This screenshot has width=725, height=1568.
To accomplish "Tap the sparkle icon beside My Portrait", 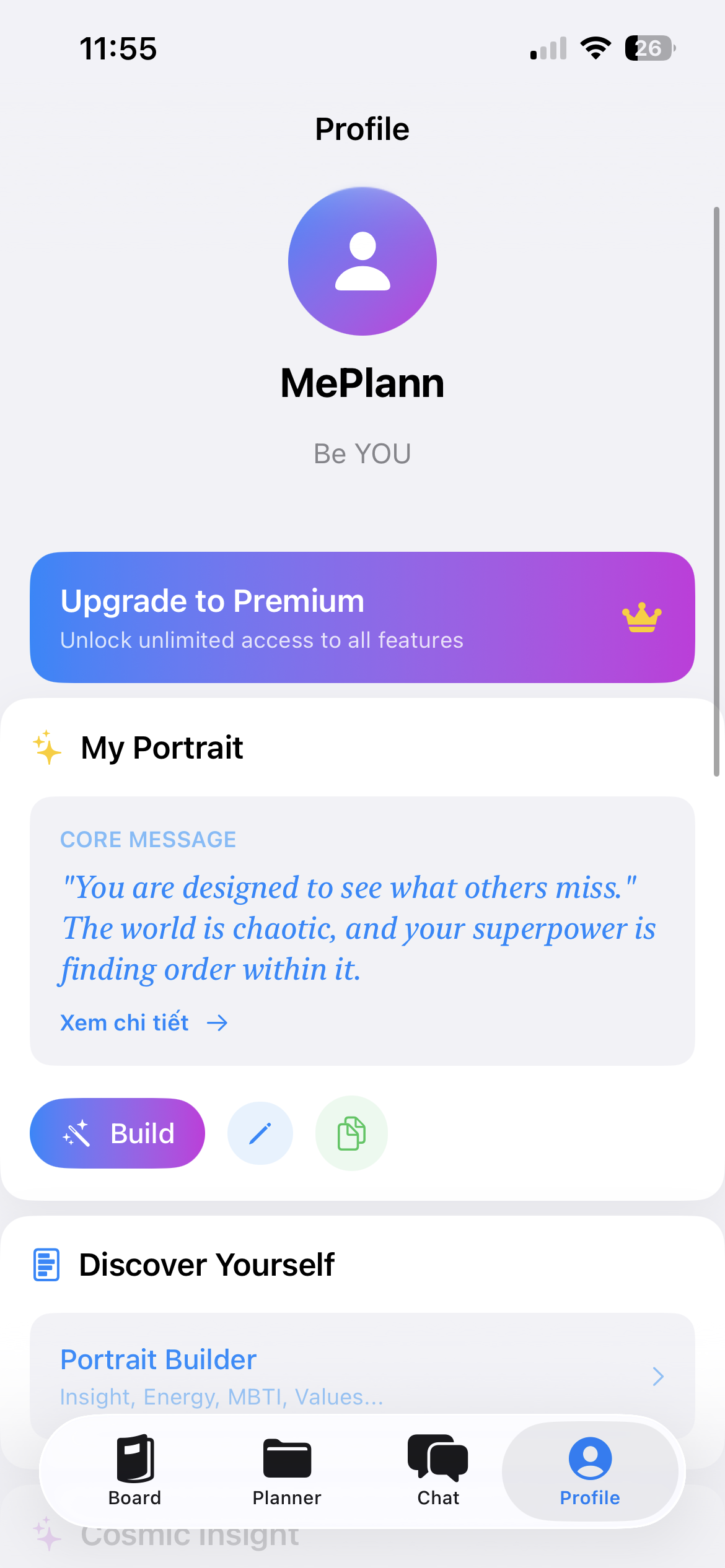I will [x=46, y=747].
